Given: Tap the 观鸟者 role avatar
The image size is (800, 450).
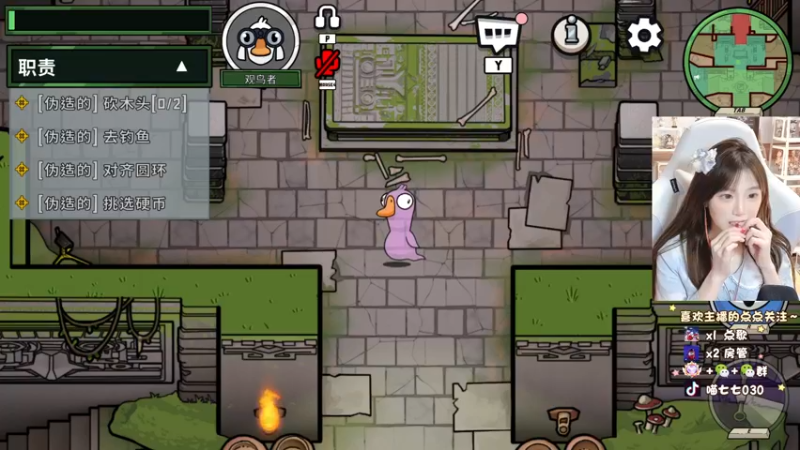Looking at the screenshot, I should tap(260, 42).
